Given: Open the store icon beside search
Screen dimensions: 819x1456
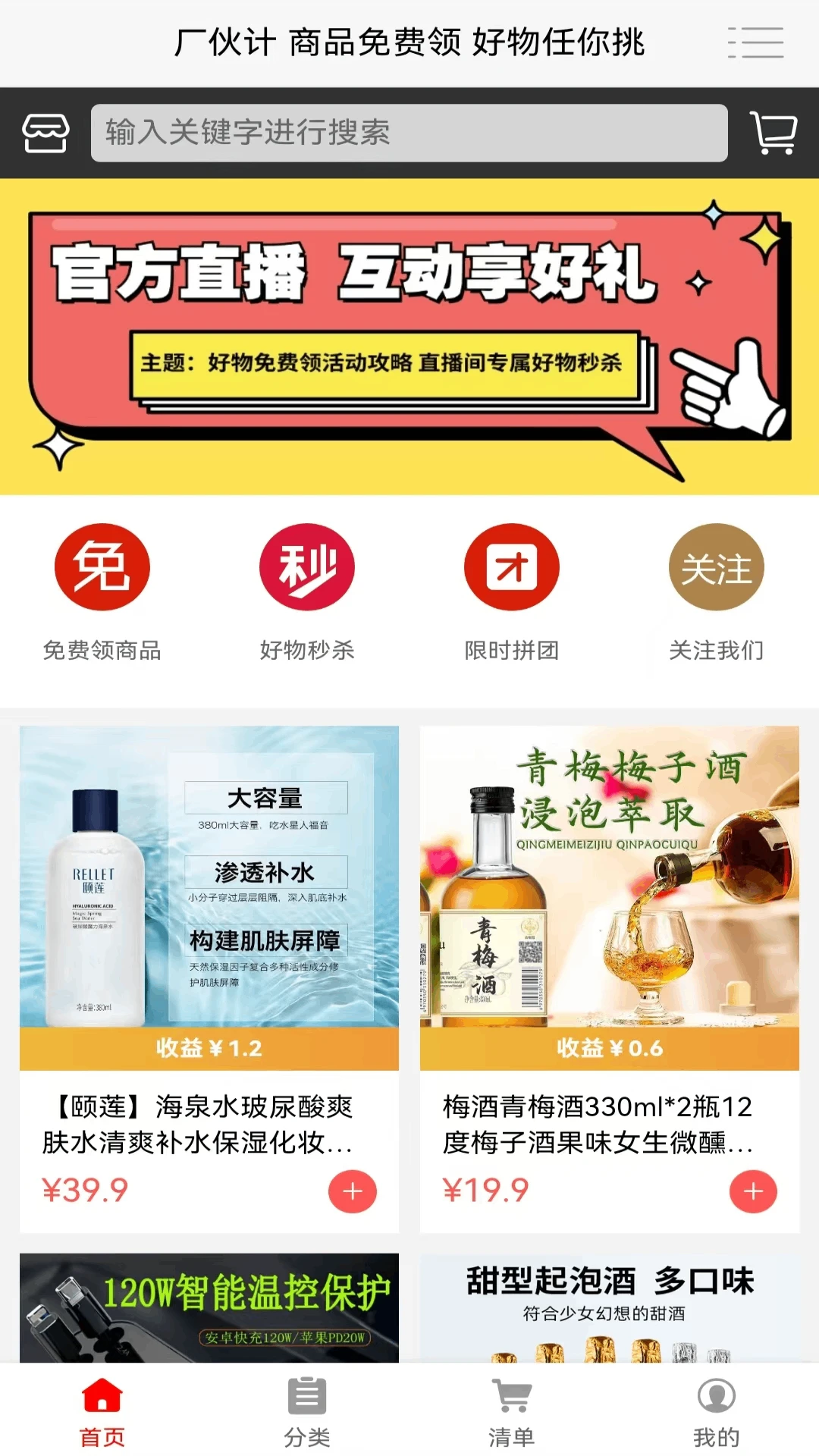Looking at the screenshot, I should pyautogui.click(x=45, y=133).
